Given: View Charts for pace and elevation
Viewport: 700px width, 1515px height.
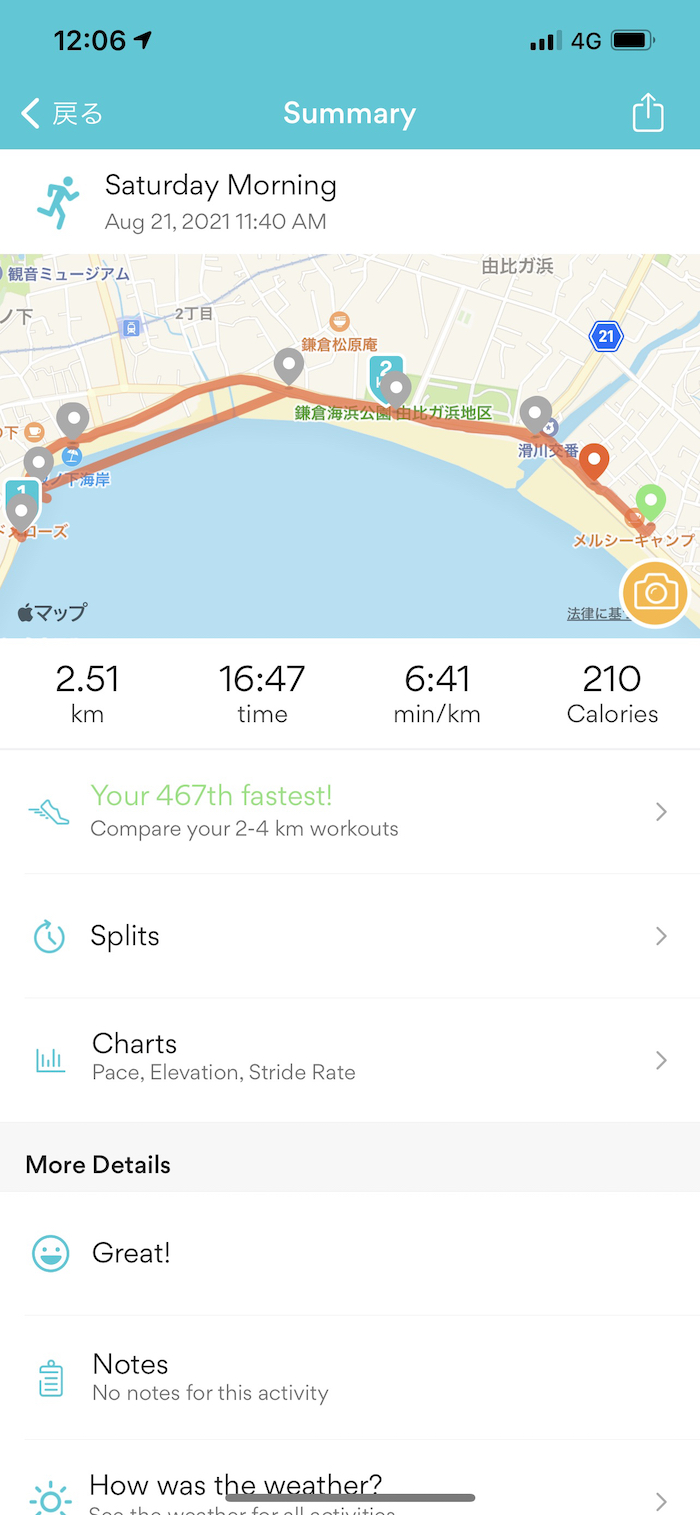Looking at the screenshot, I should pos(349,1059).
